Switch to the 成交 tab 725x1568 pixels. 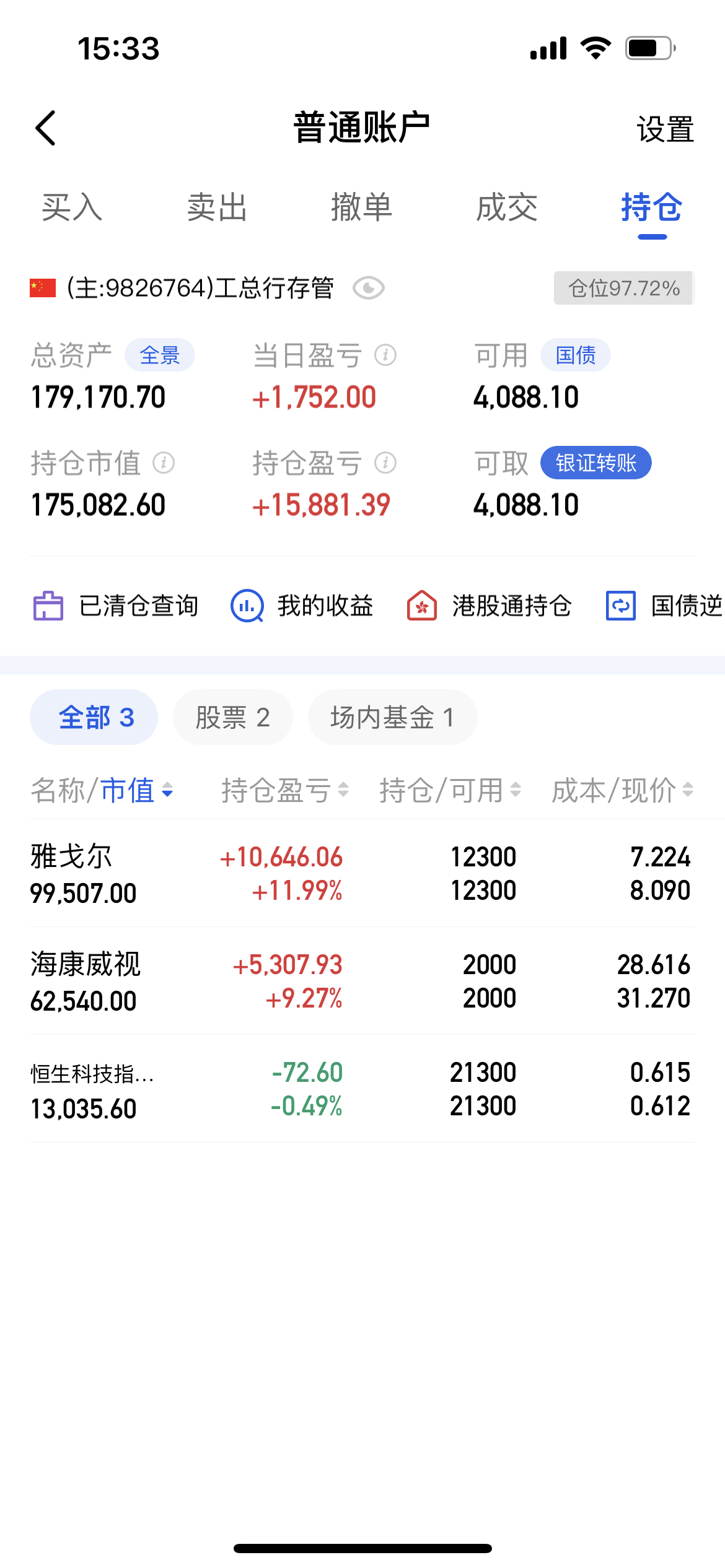507,209
